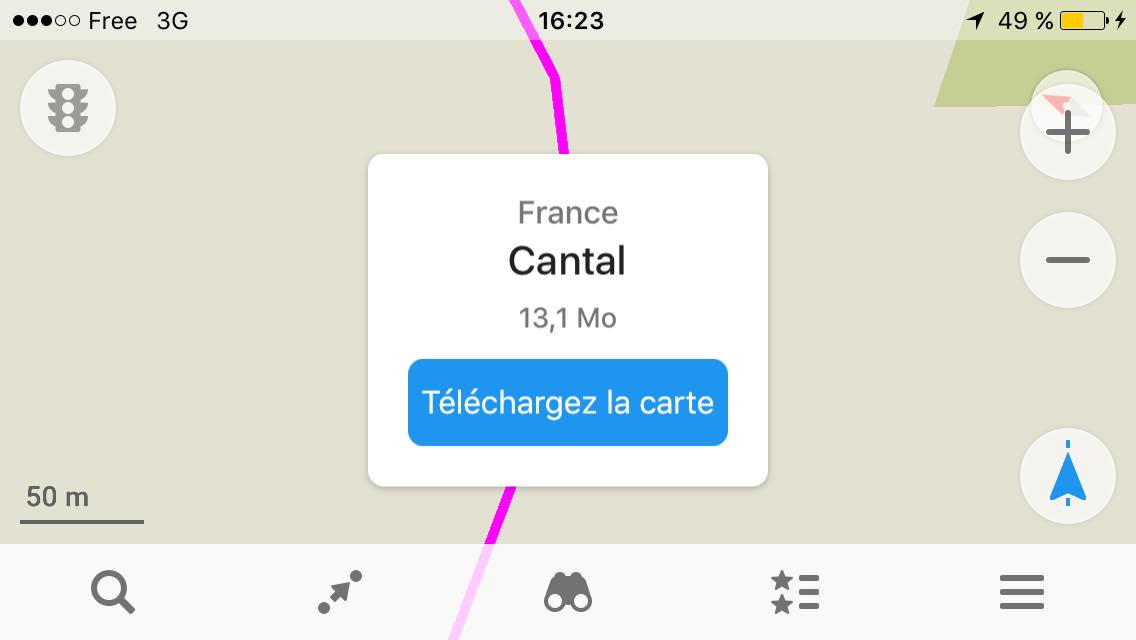
Task: Open search with the magnifier icon
Action: pyautogui.click(x=113, y=592)
